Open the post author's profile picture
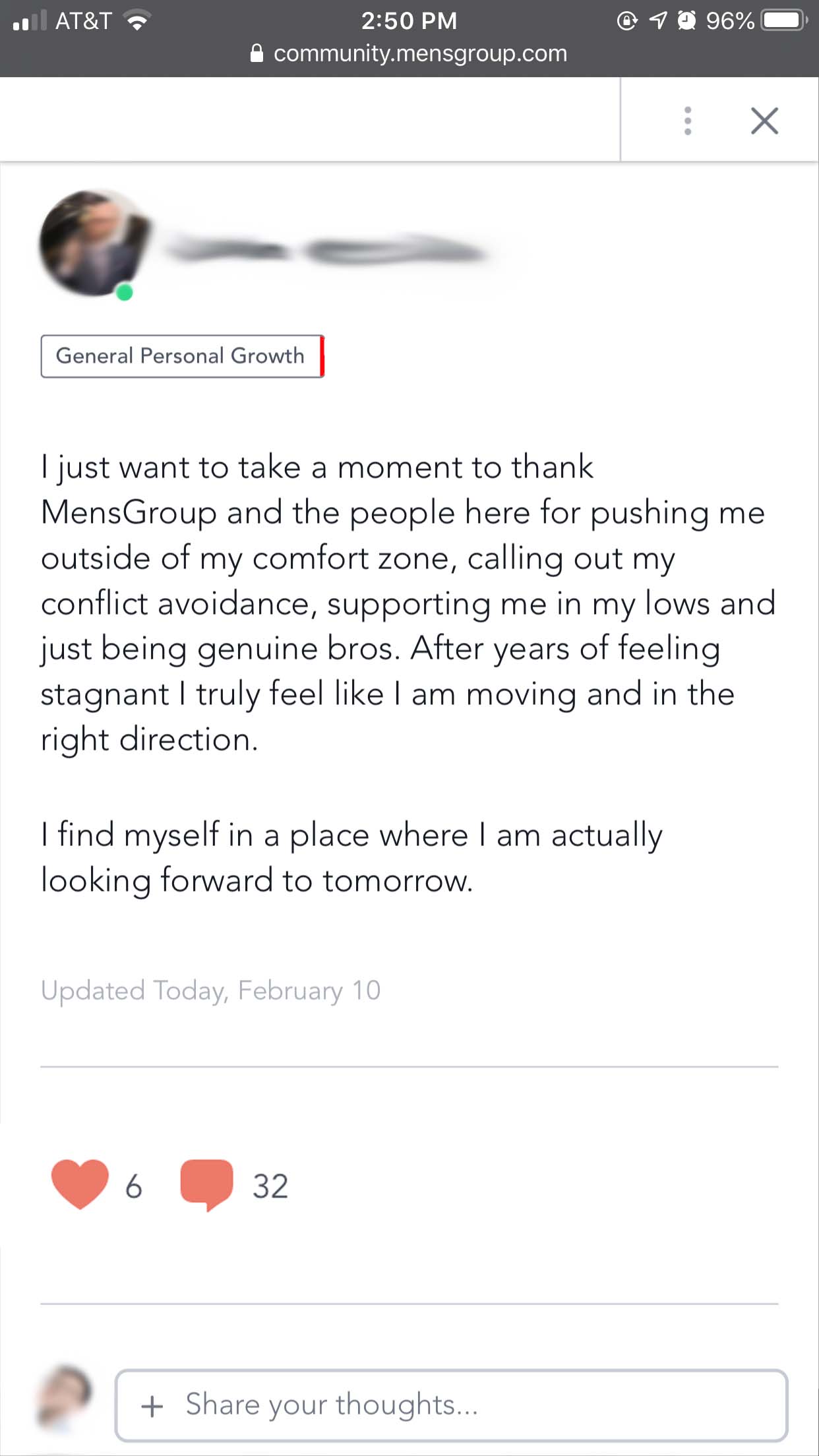Screen dimensions: 819x1456 pyautogui.click(x=94, y=244)
